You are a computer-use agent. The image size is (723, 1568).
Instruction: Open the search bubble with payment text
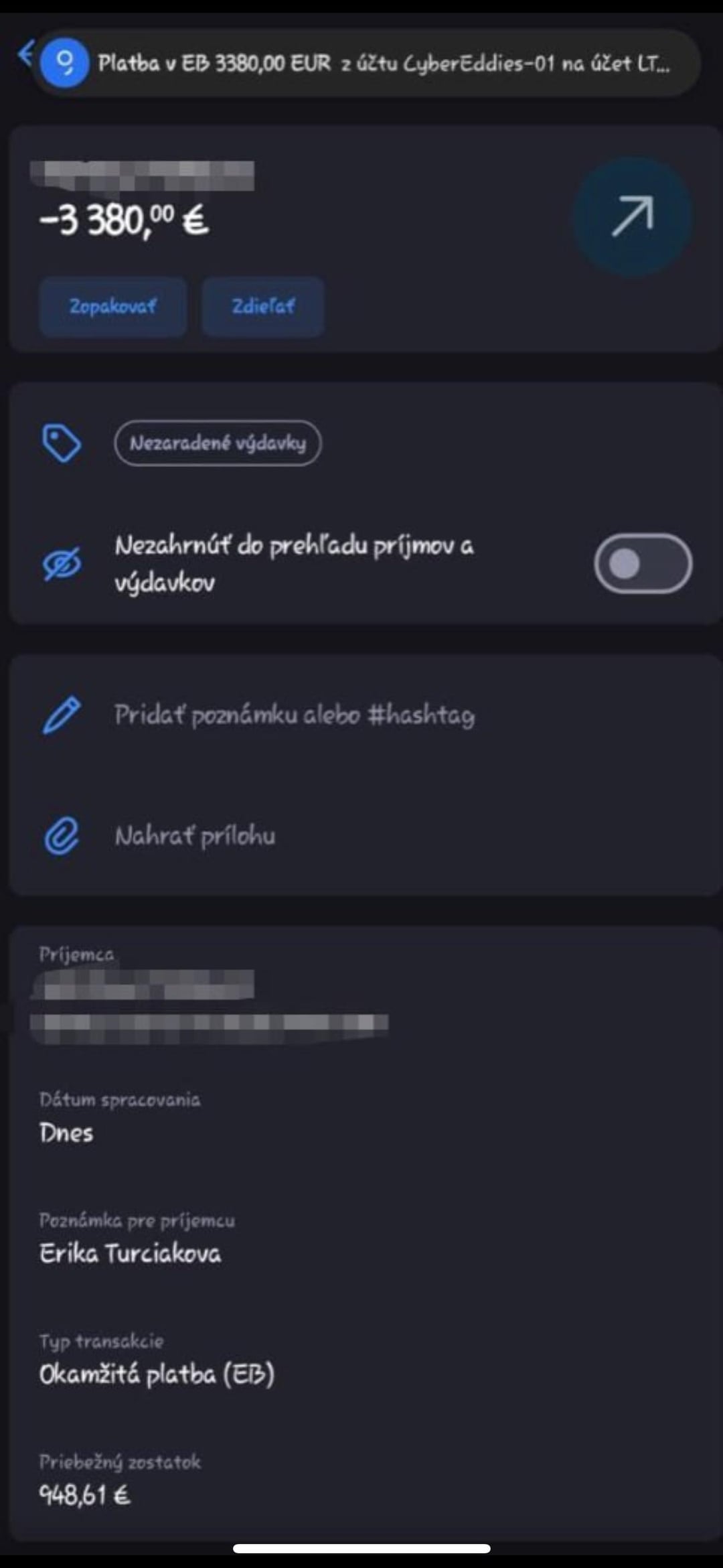coord(366,63)
